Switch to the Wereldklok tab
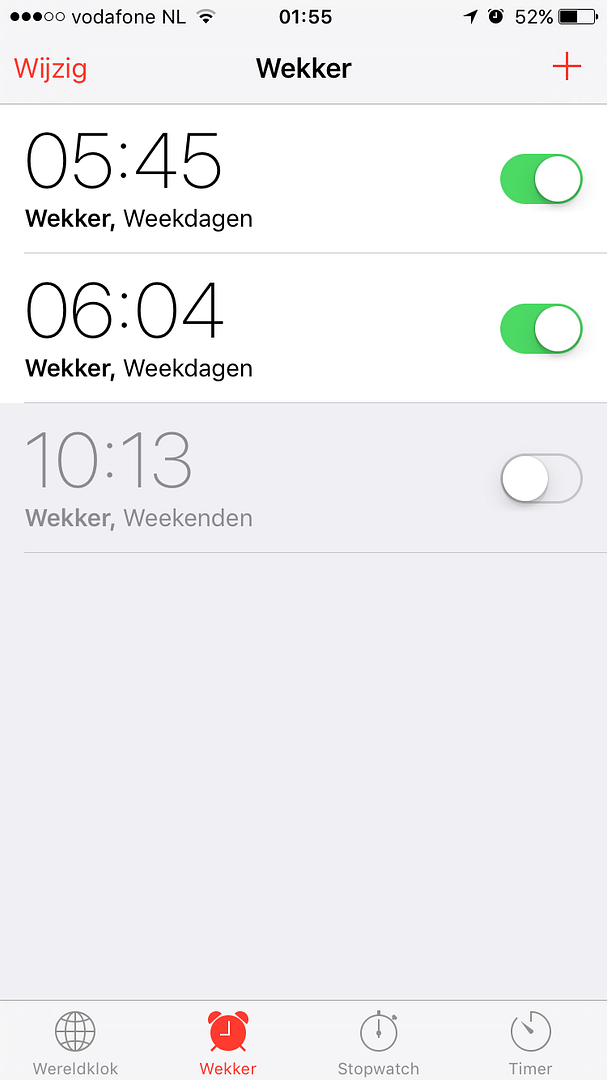Viewport: 607px width, 1080px height. [75, 1043]
